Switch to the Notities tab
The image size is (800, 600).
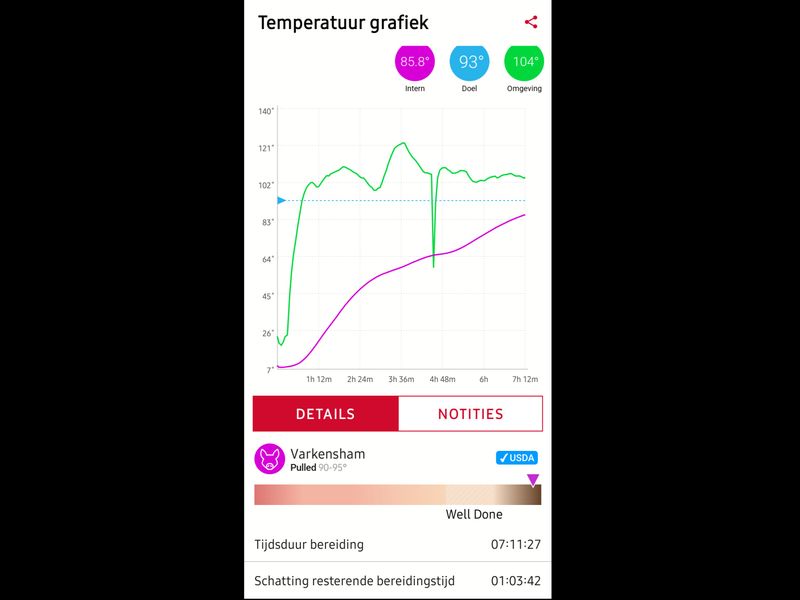(470, 414)
